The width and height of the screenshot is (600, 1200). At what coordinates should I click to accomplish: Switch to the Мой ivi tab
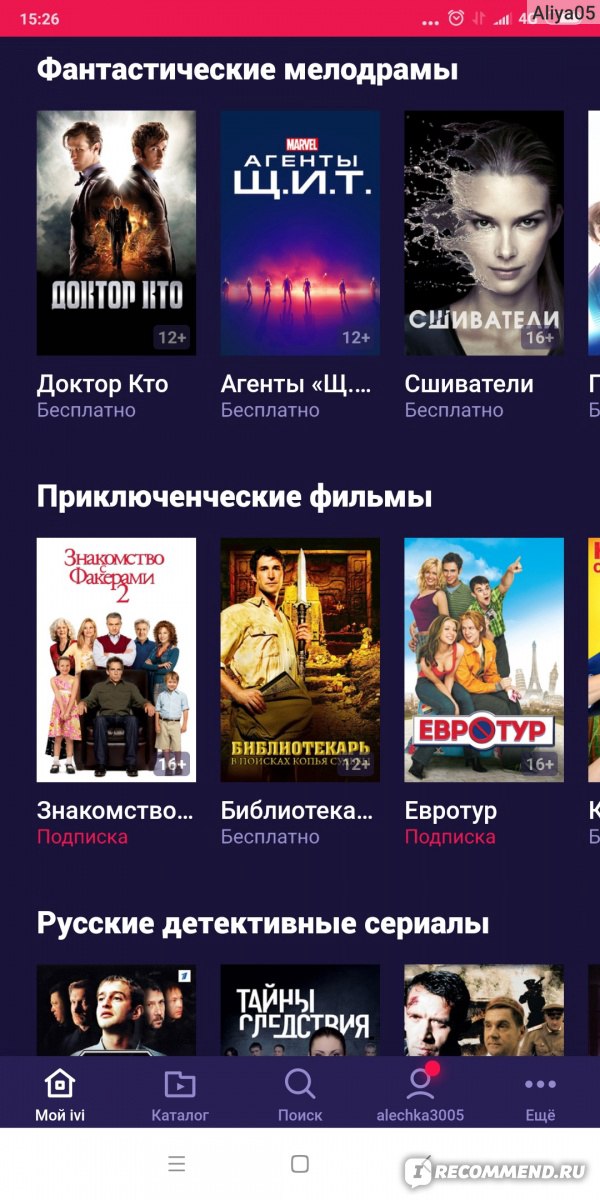pyautogui.click(x=60, y=1093)
